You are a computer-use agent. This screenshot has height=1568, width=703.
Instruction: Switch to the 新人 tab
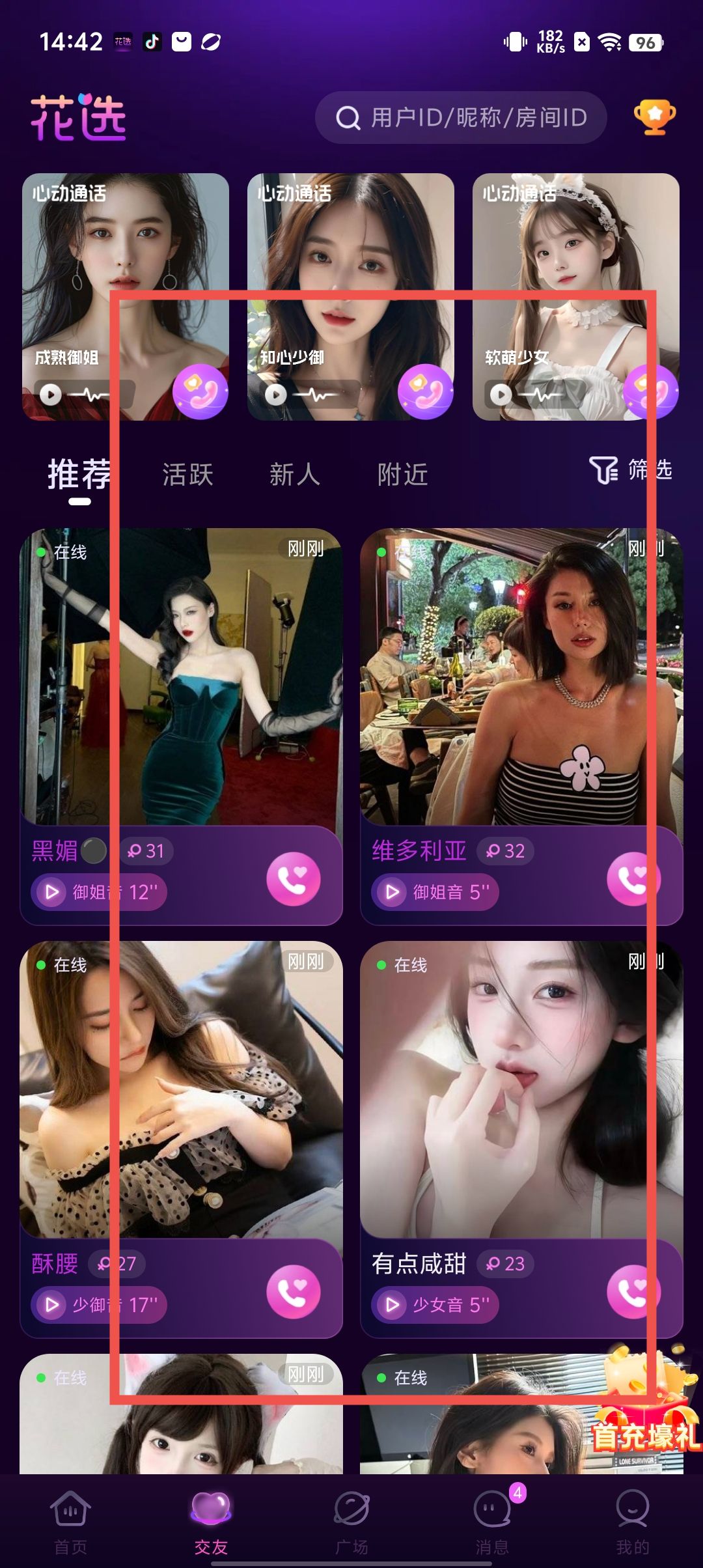pos(295,475)
